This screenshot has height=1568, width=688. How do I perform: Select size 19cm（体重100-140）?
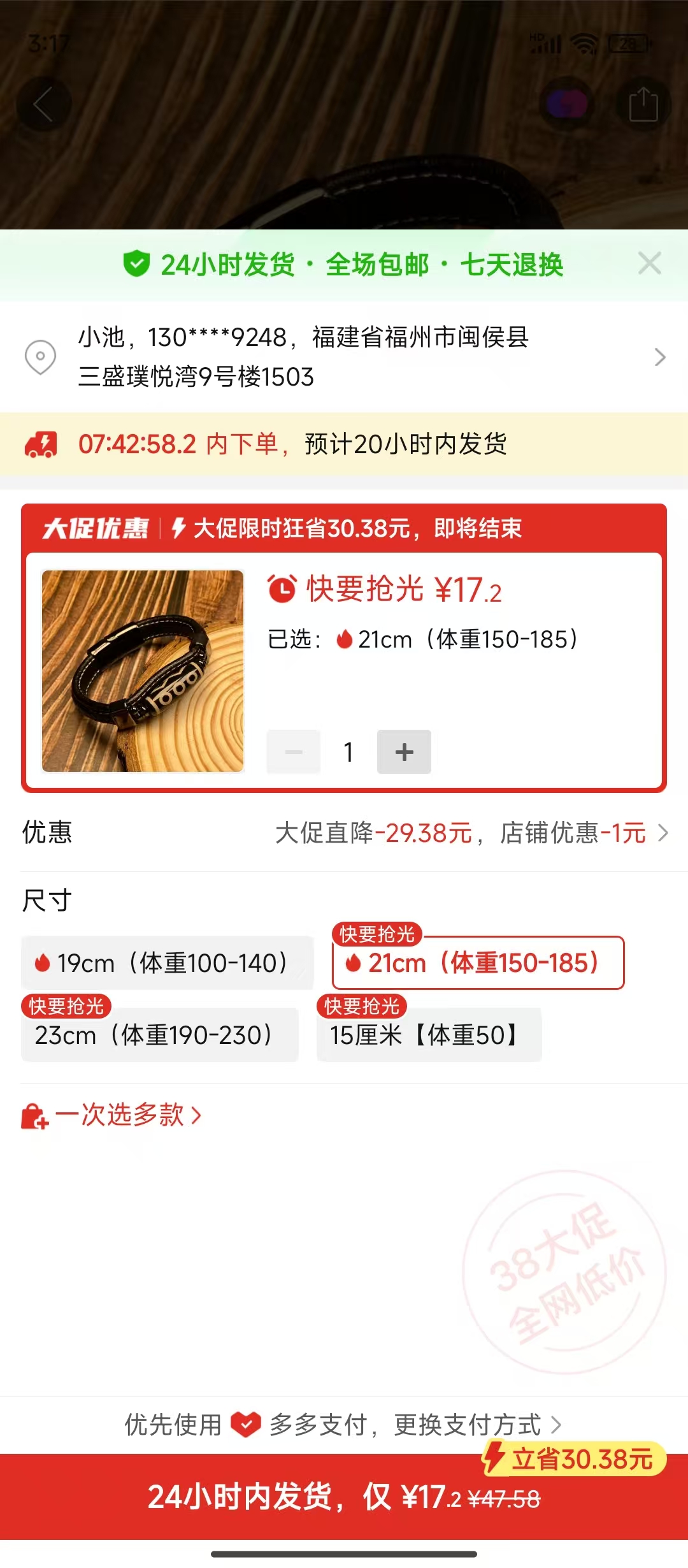coord(167,962)
